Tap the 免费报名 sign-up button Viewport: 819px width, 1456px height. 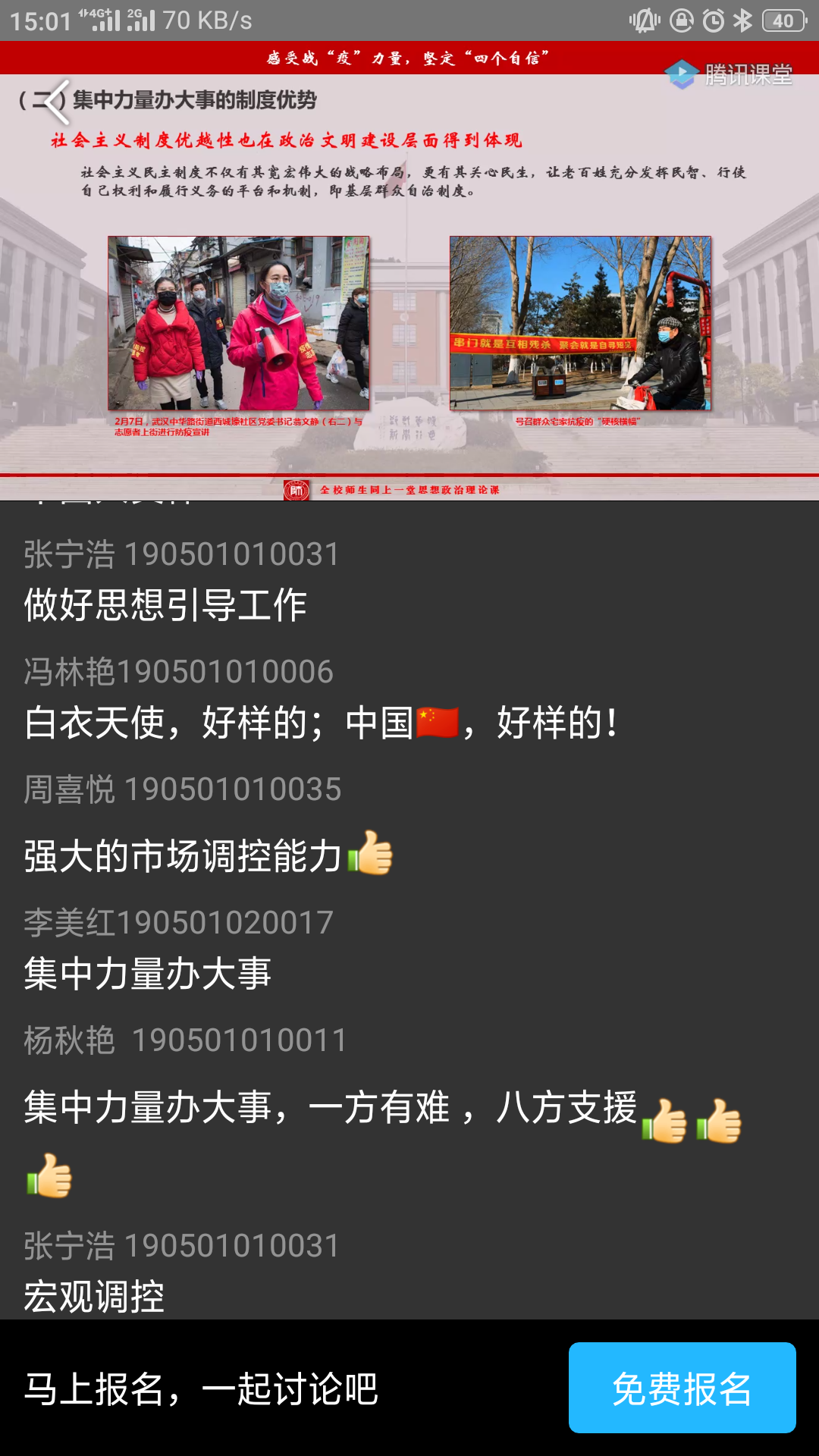[x=682, y=1388]
